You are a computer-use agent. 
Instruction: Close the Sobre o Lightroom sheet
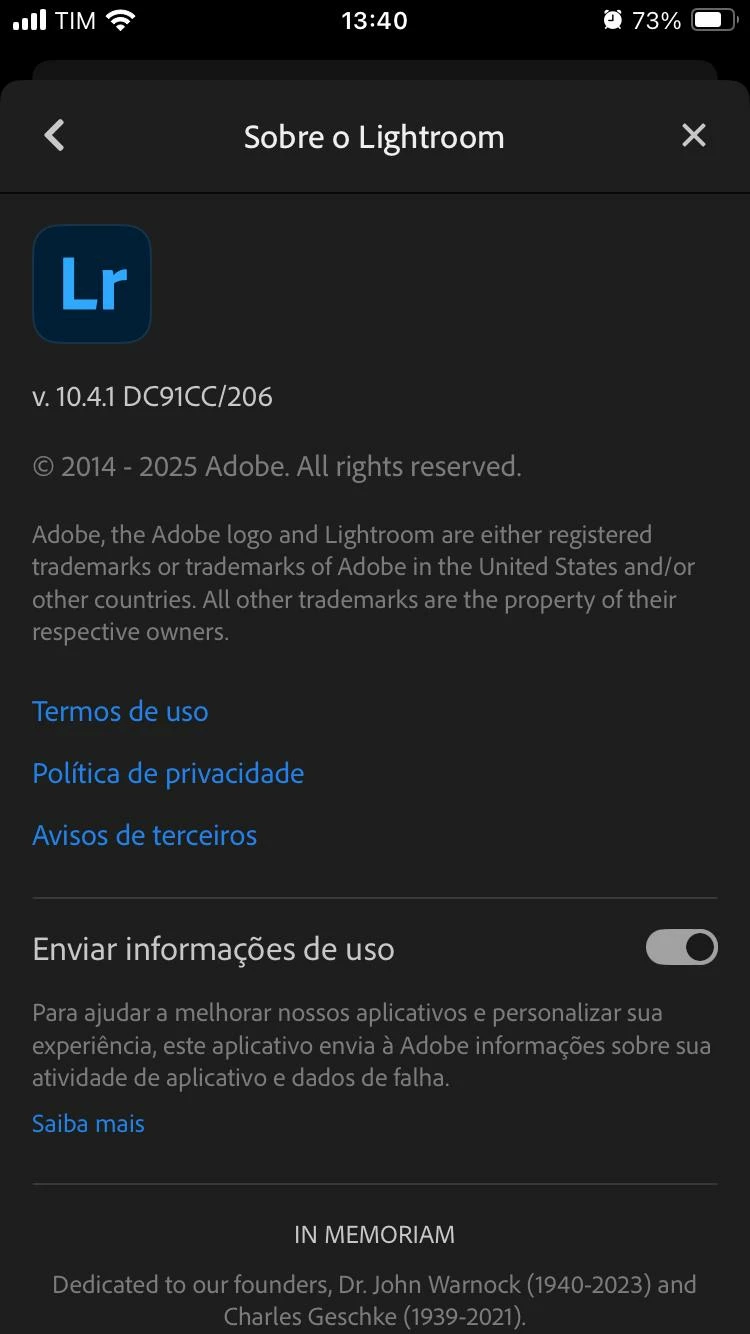pos(693,136)
